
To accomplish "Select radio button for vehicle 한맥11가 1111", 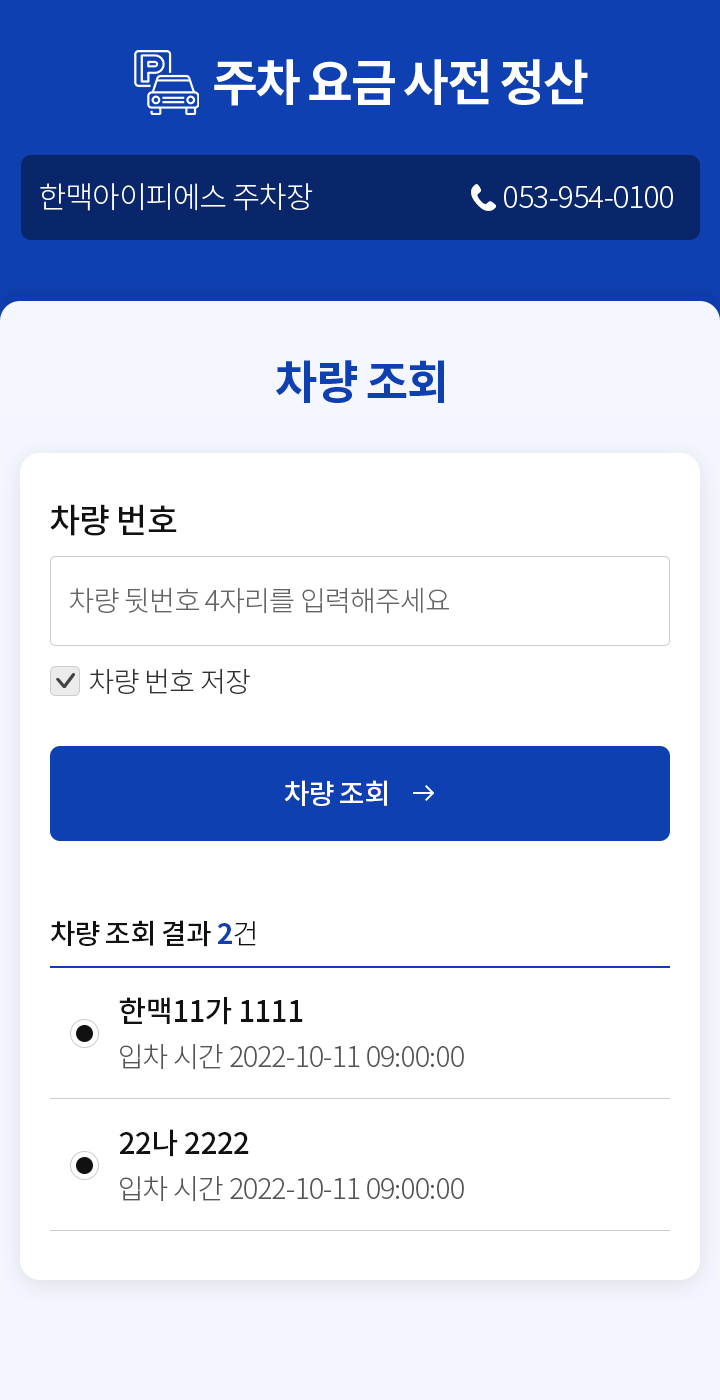I will click(x=84, y=1034).
